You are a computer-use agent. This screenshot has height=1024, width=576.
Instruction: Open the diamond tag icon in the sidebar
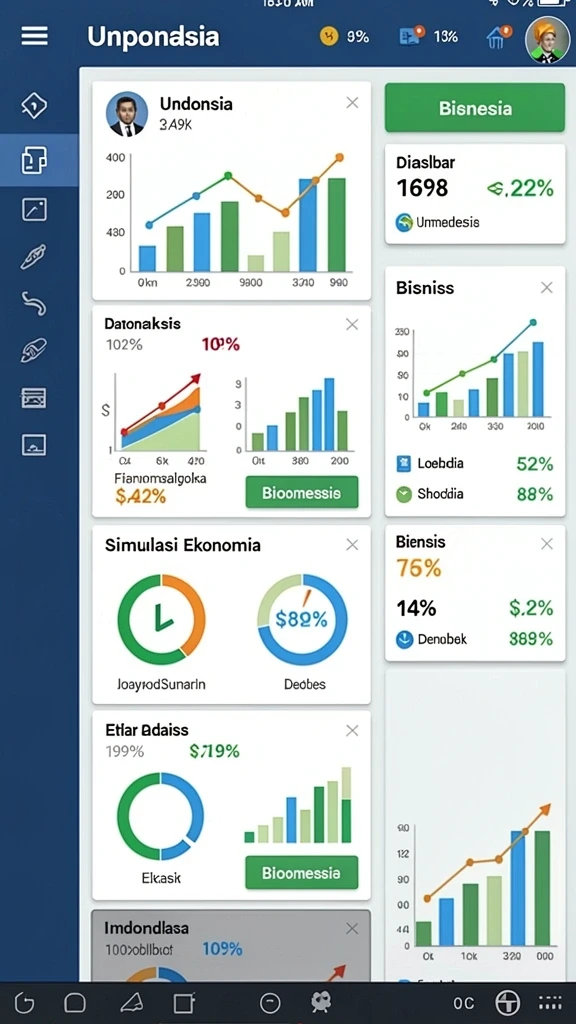34,105
